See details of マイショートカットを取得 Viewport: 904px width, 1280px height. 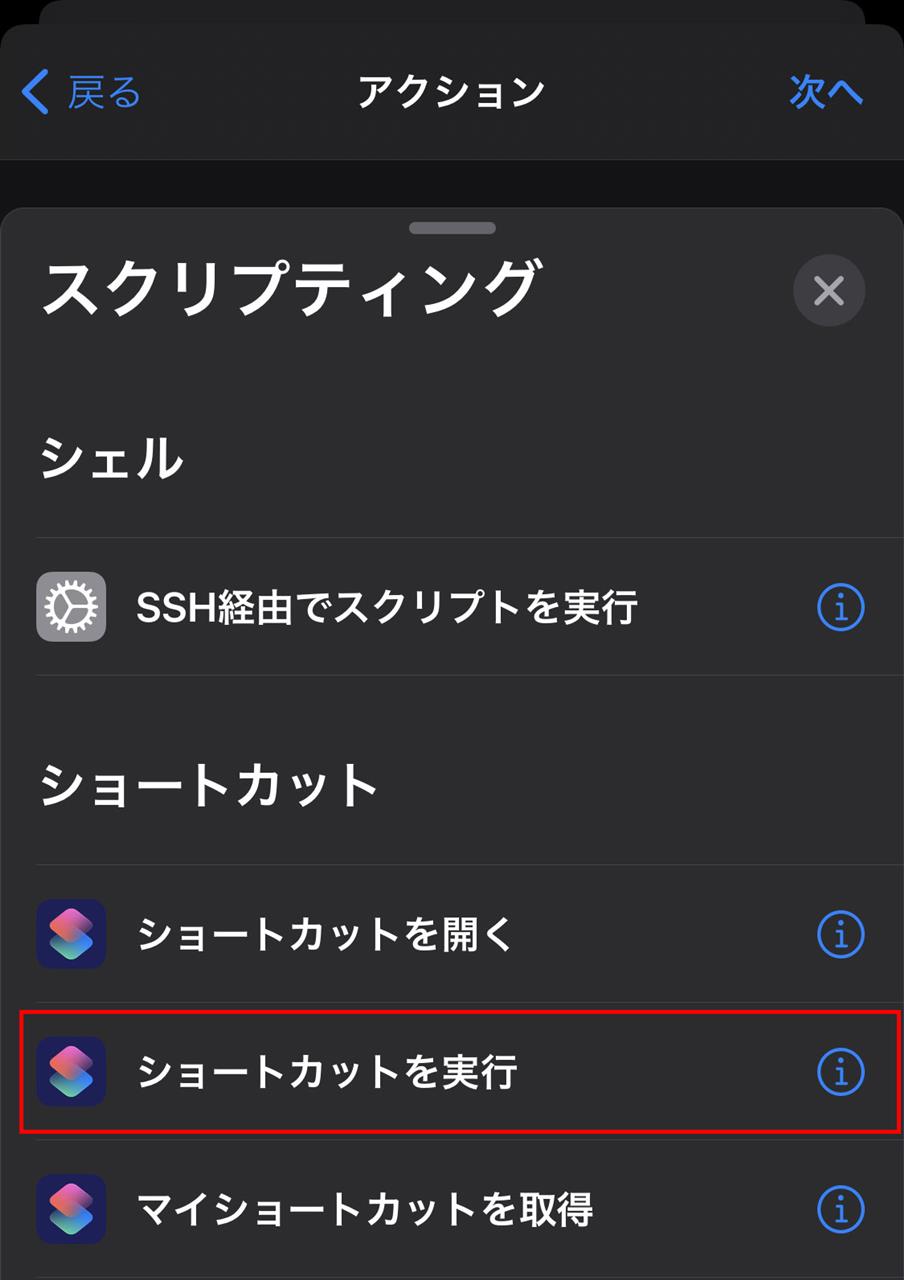[840, 1209]
